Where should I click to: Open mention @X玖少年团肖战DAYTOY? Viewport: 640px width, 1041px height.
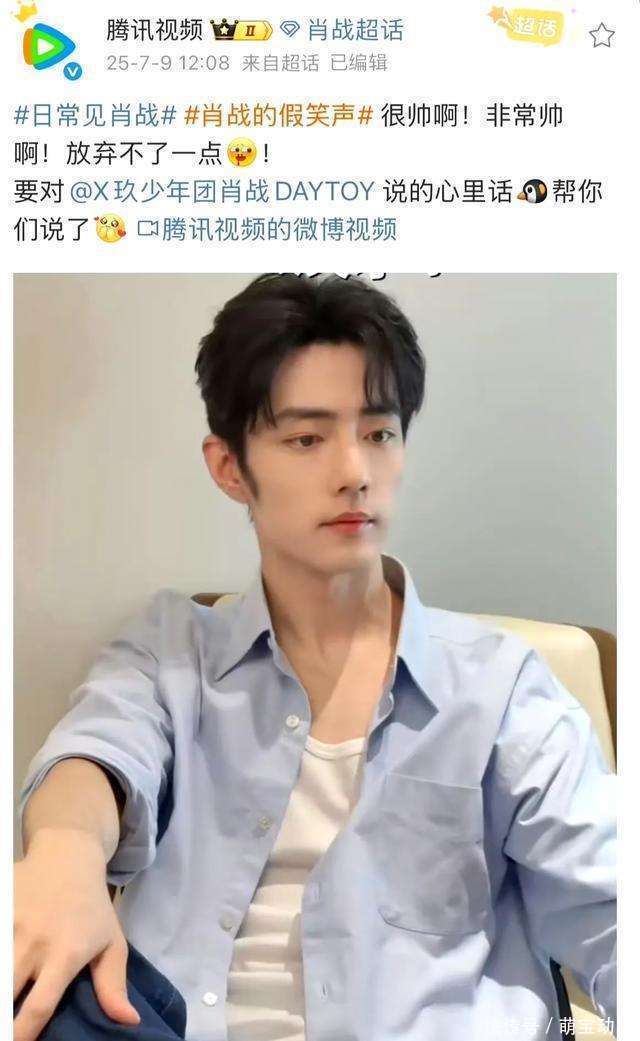point(235,191)
